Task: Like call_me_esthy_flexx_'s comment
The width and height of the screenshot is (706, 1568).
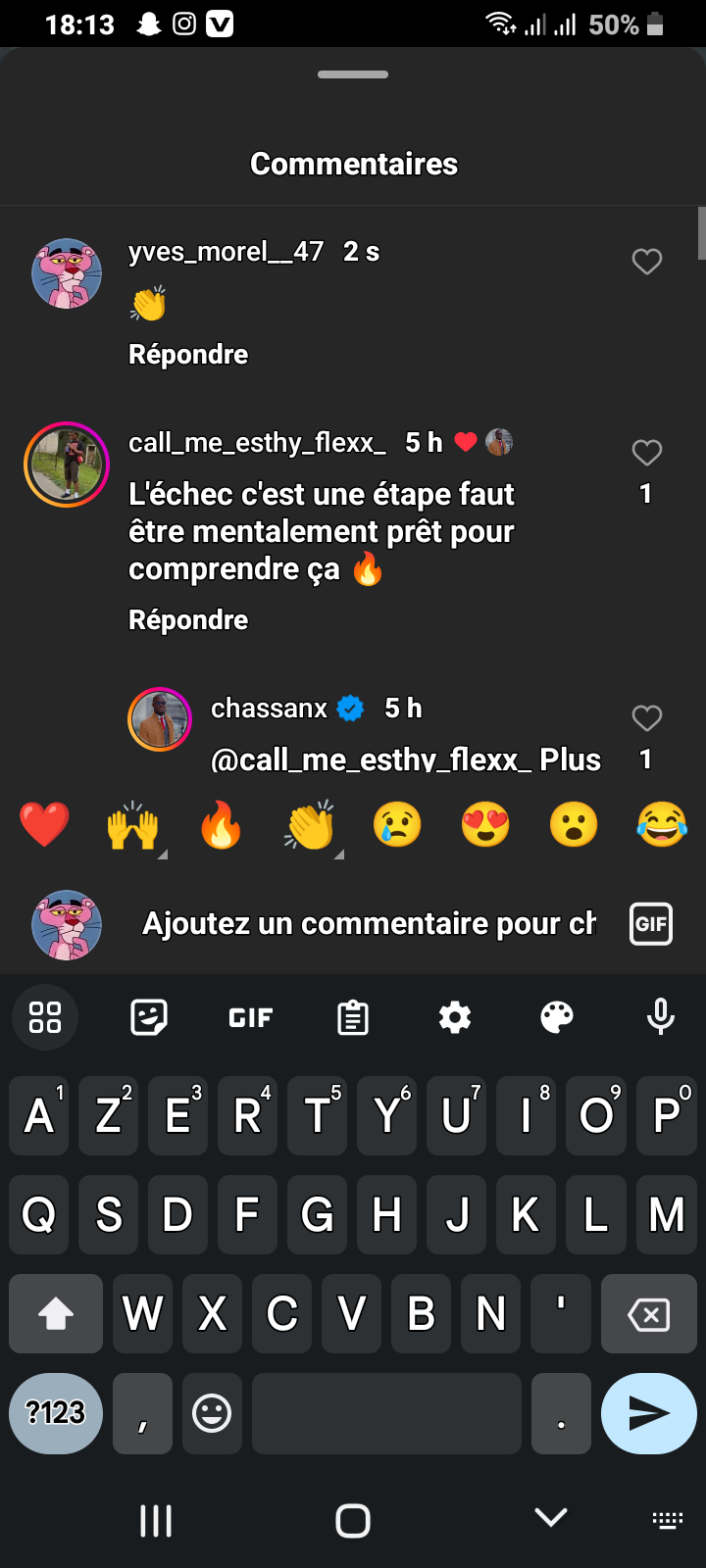Action: pyautogui.click(x=646, y=453)
